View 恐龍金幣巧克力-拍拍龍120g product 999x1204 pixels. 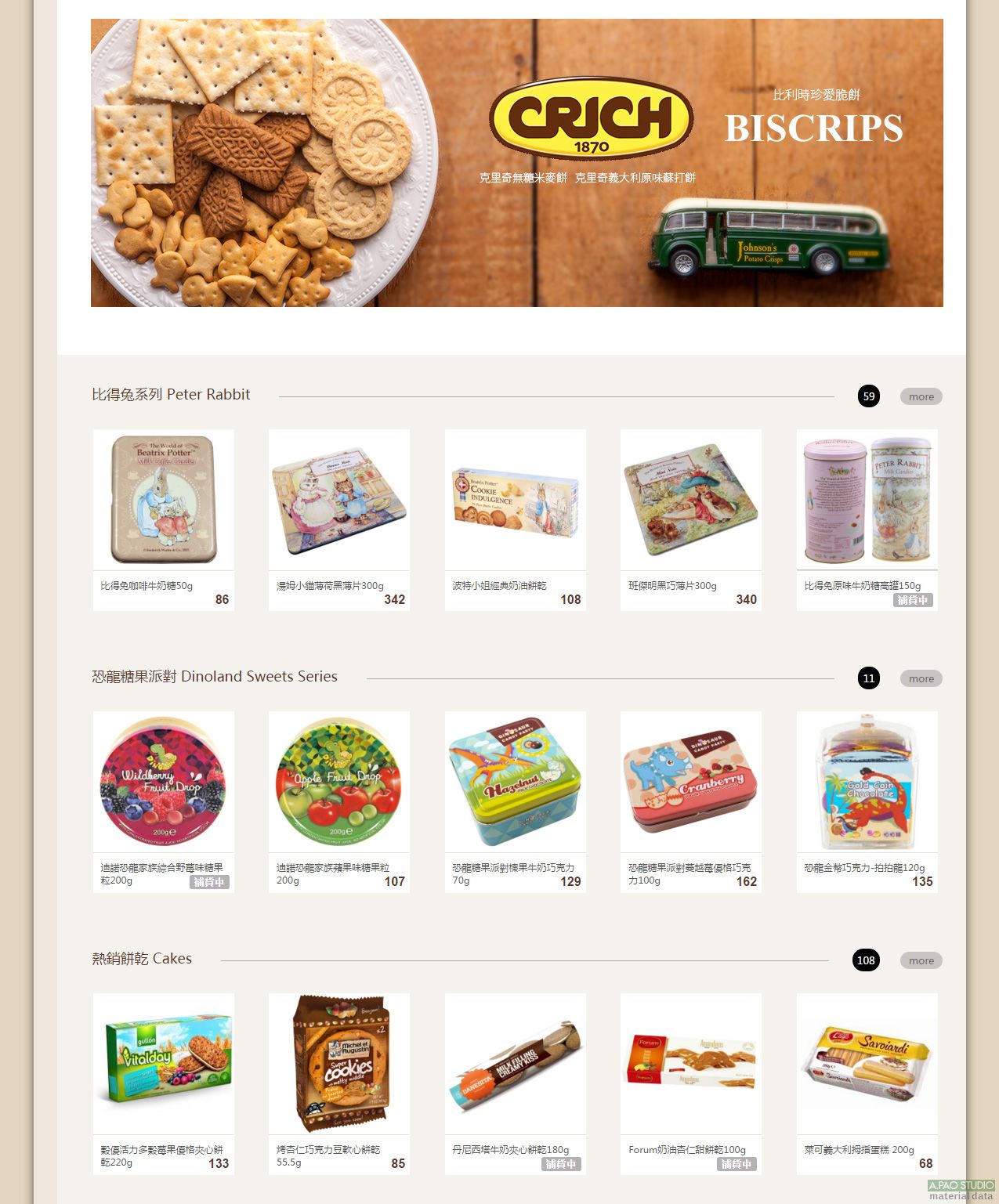867,782
